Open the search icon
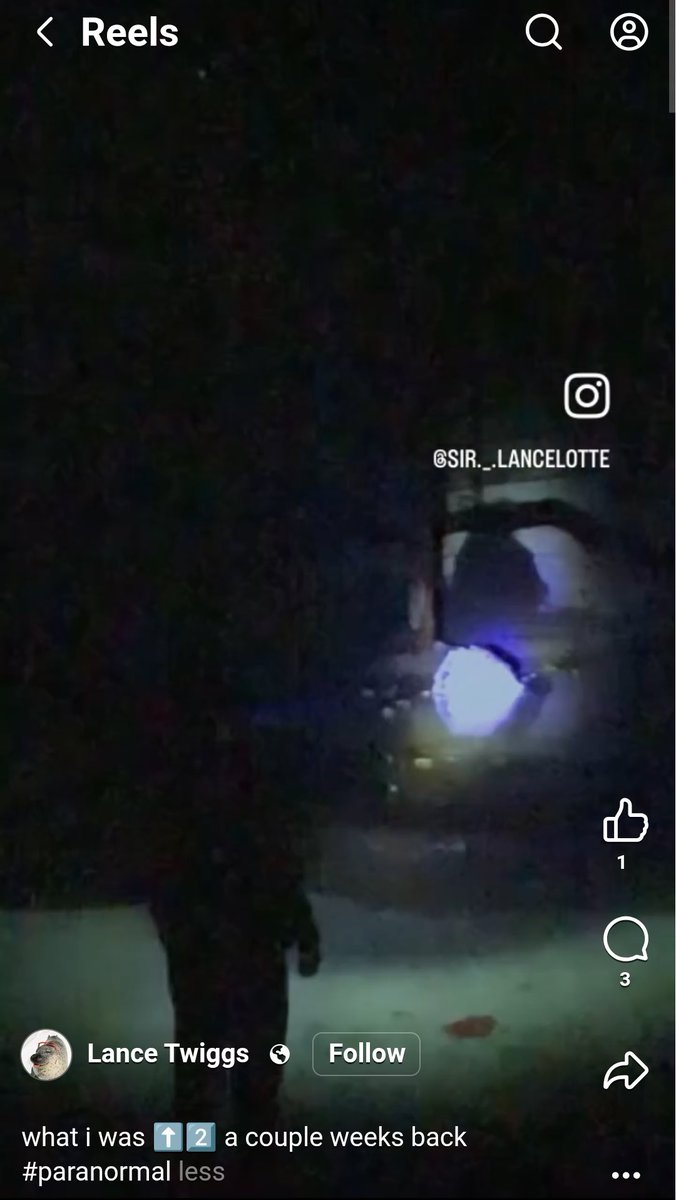The image size is (676, 1200). 543,33
